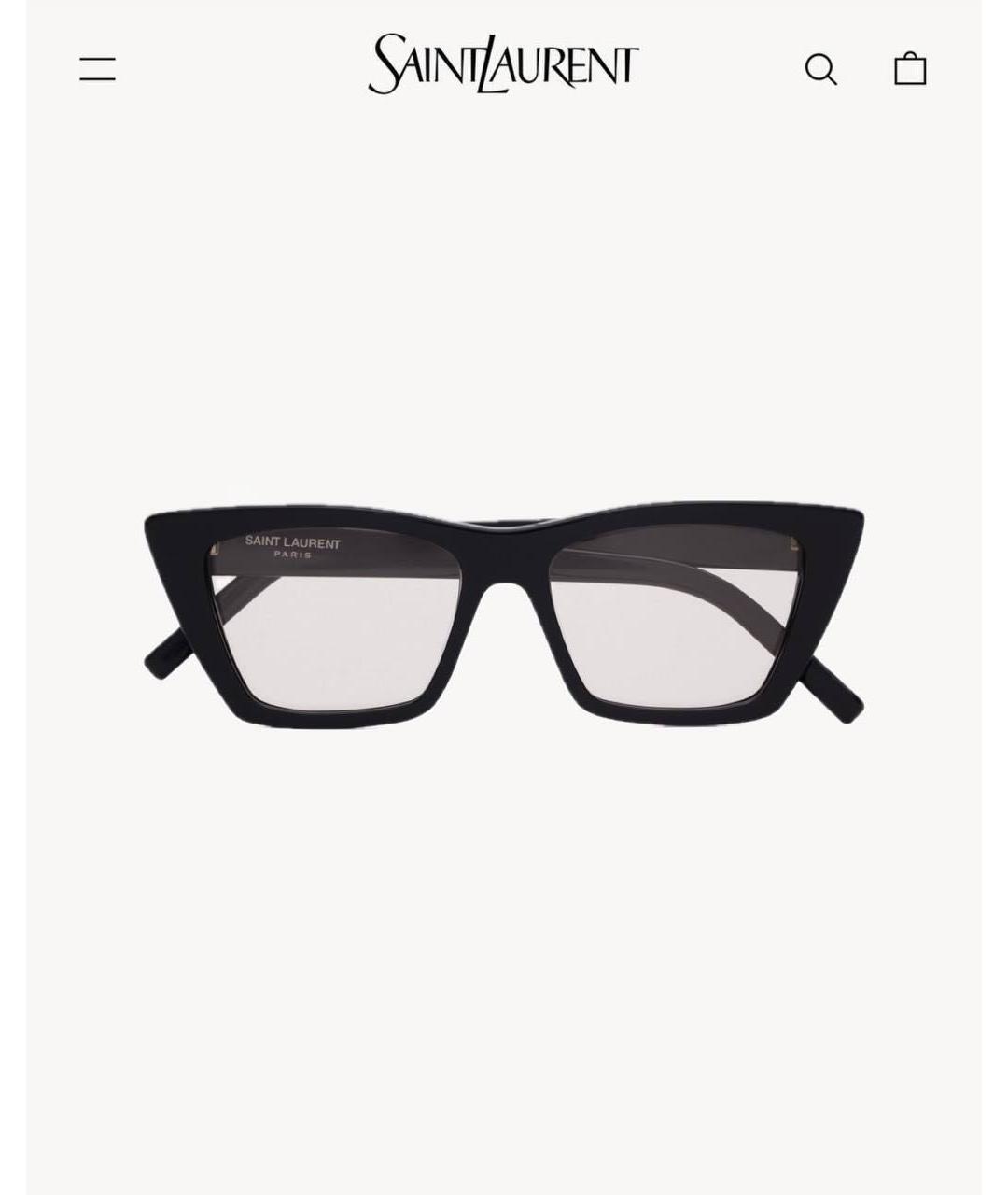Open the search magnifier
The image size is (1008, 1195).
coord(820,69)
